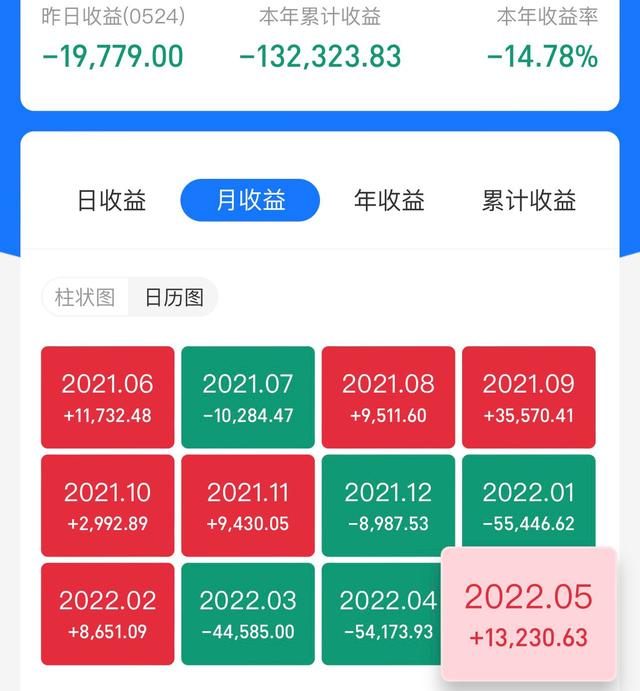The width and height of the screenshot is (640, 691).
Task: Select the 日历图 view
Action: [x=174, y=297]
